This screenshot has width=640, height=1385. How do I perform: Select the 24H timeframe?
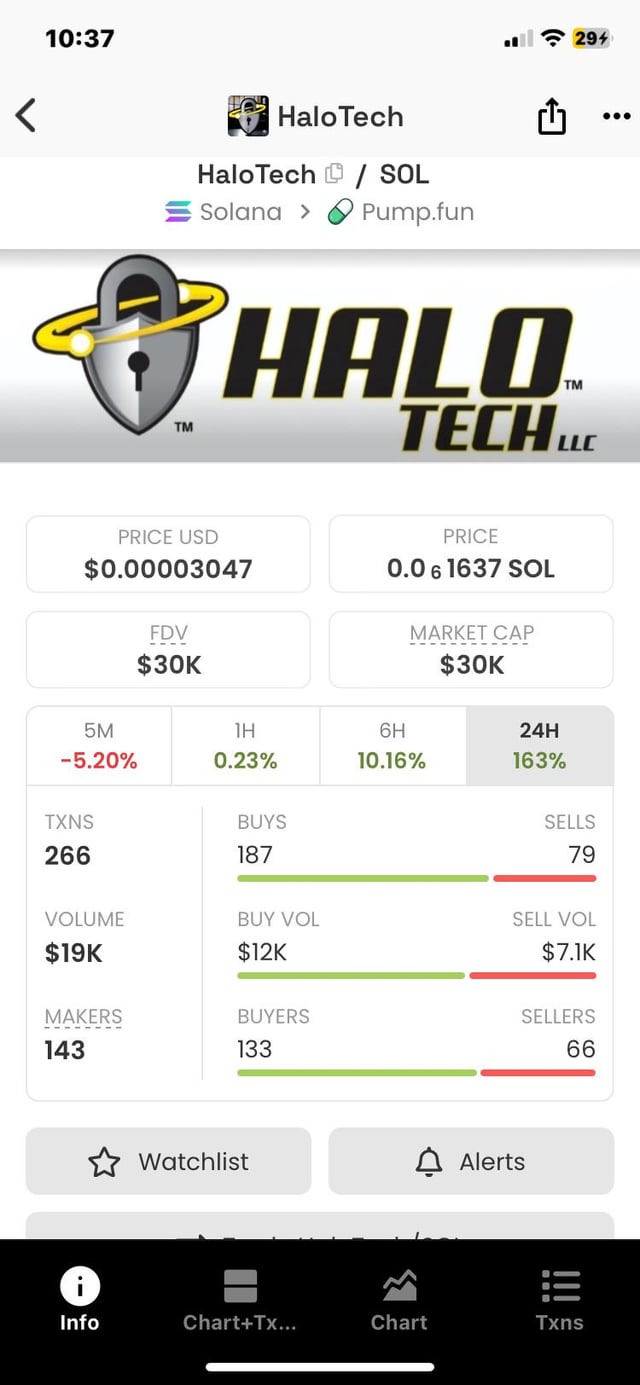click(539, 746)
